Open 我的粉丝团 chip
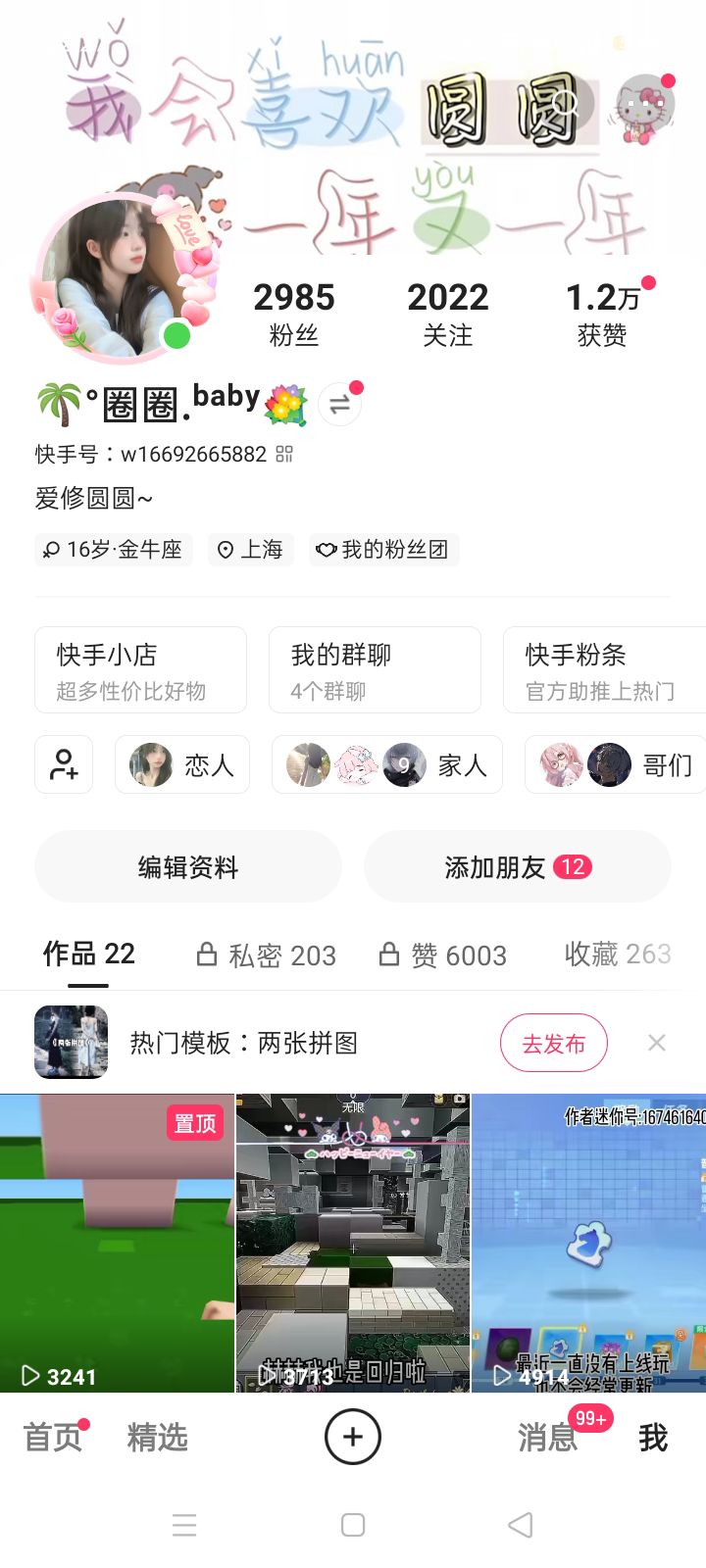 [383, 550]
